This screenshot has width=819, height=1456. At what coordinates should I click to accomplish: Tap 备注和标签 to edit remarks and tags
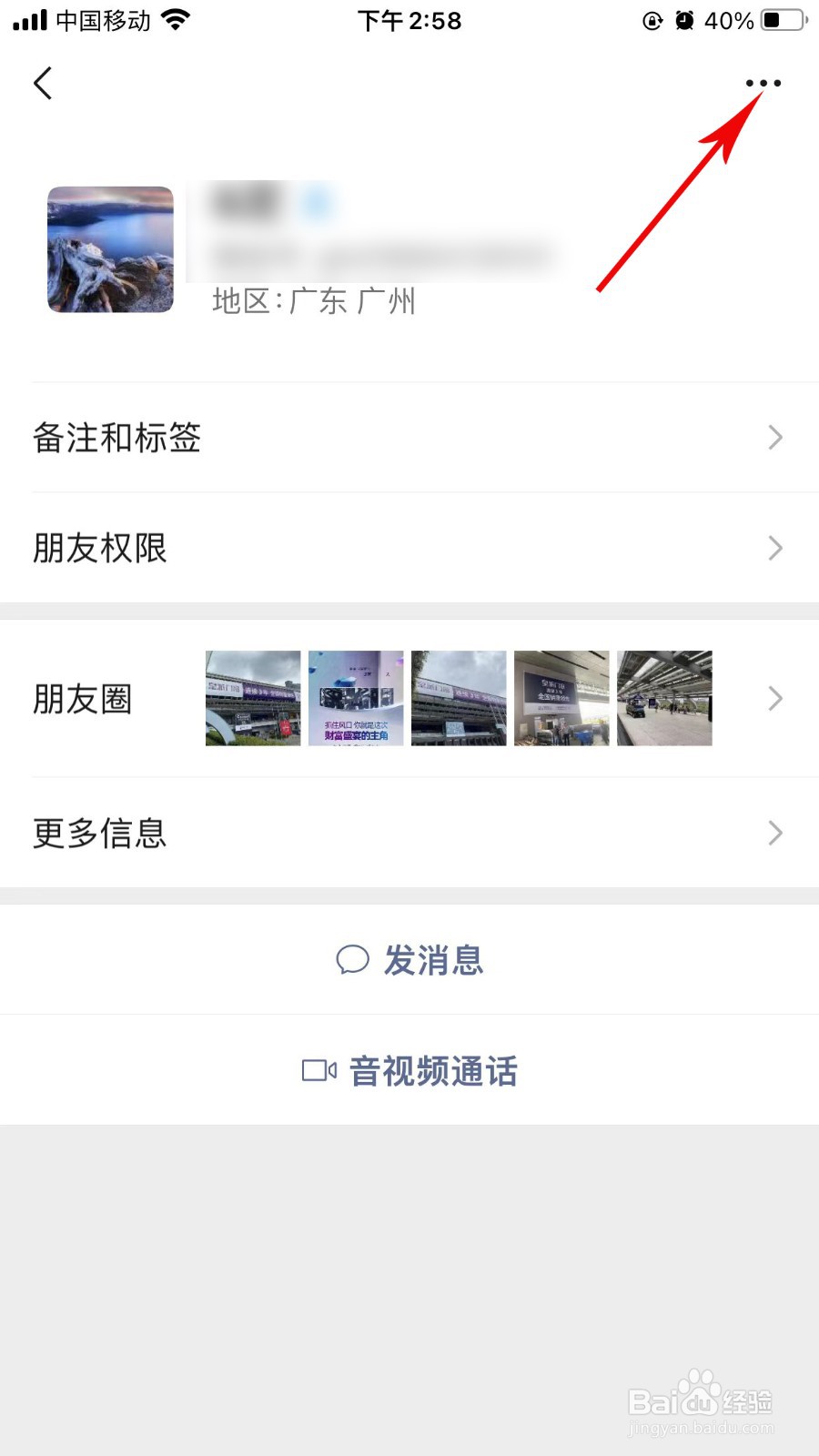click(x=116, y=438)
